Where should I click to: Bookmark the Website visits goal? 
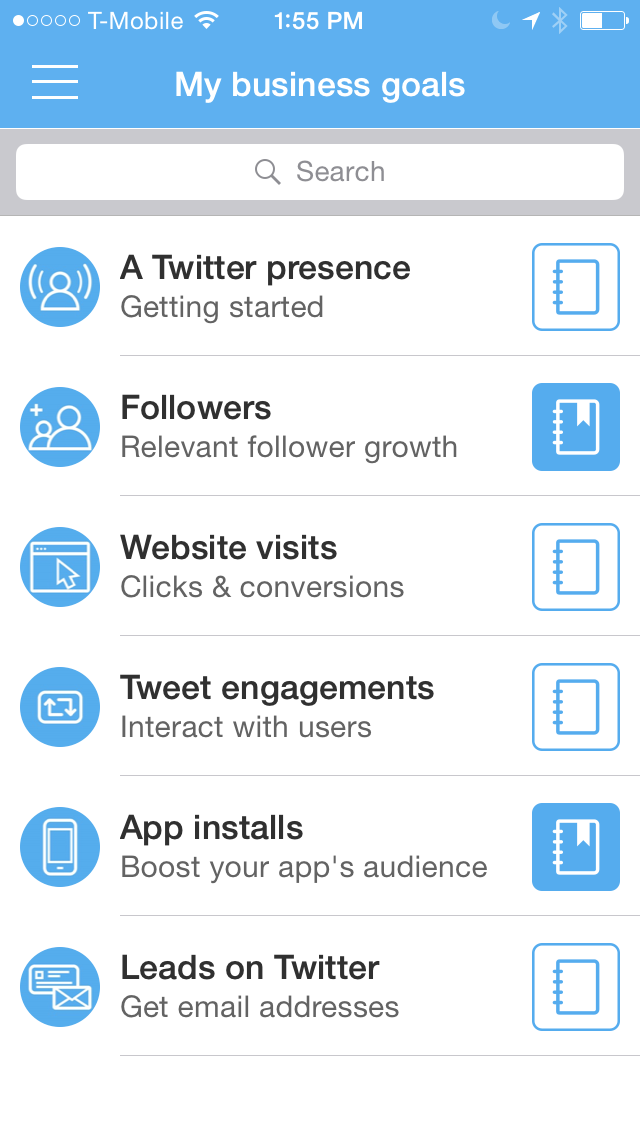576,567
